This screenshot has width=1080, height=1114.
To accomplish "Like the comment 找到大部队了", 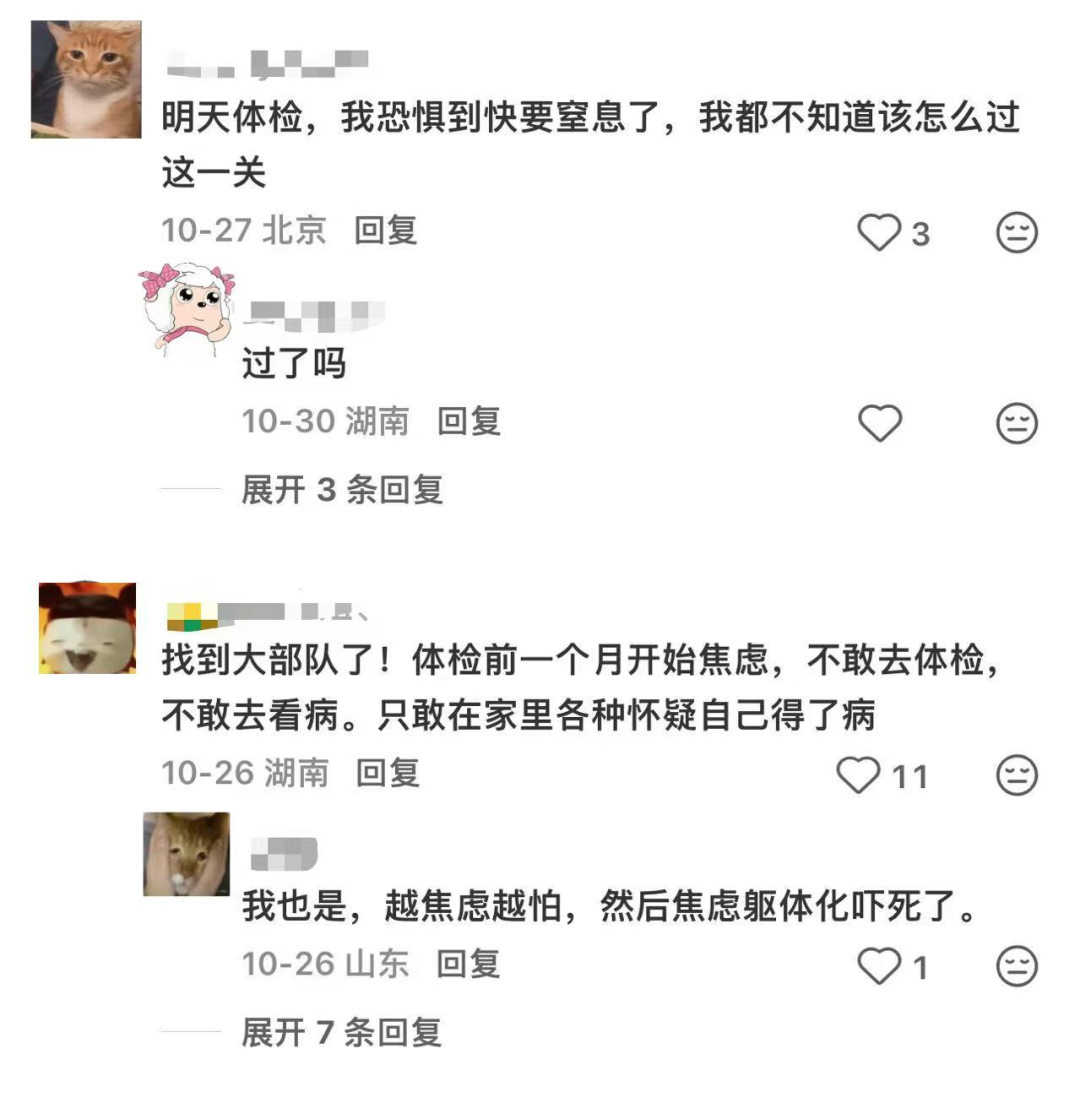I will click(x=858, y=775).
